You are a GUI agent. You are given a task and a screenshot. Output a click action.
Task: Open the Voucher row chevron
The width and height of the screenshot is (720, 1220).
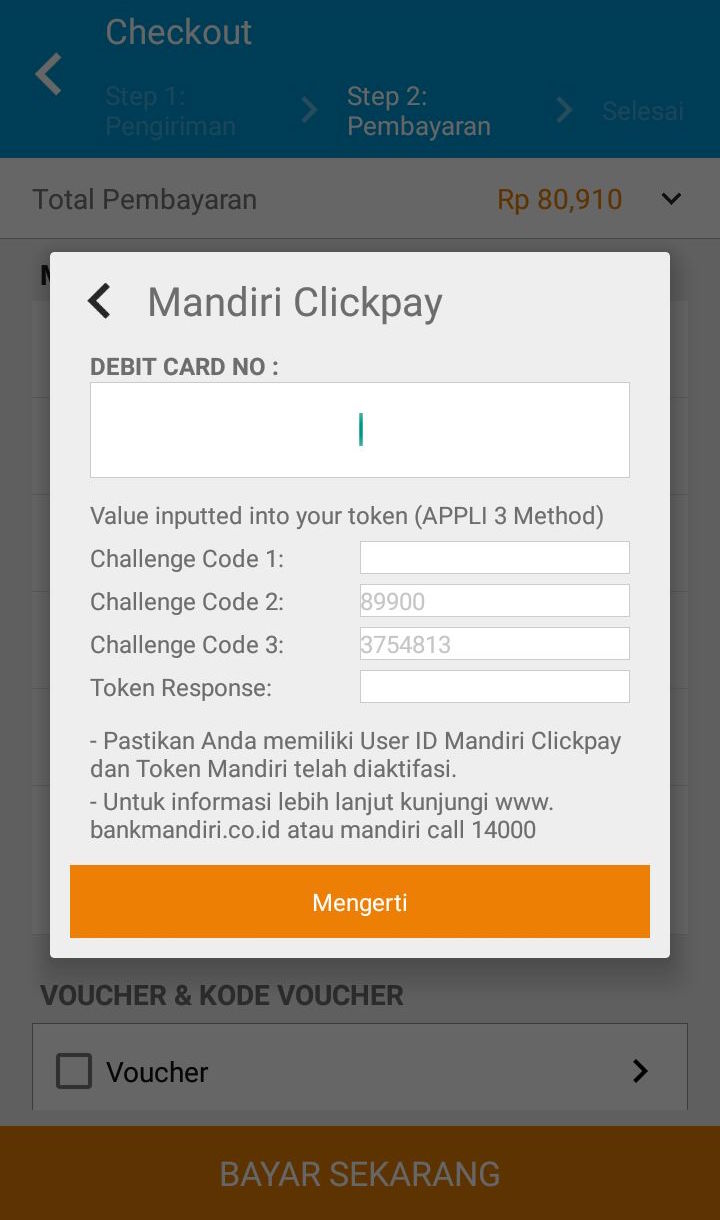point(640,1071)
